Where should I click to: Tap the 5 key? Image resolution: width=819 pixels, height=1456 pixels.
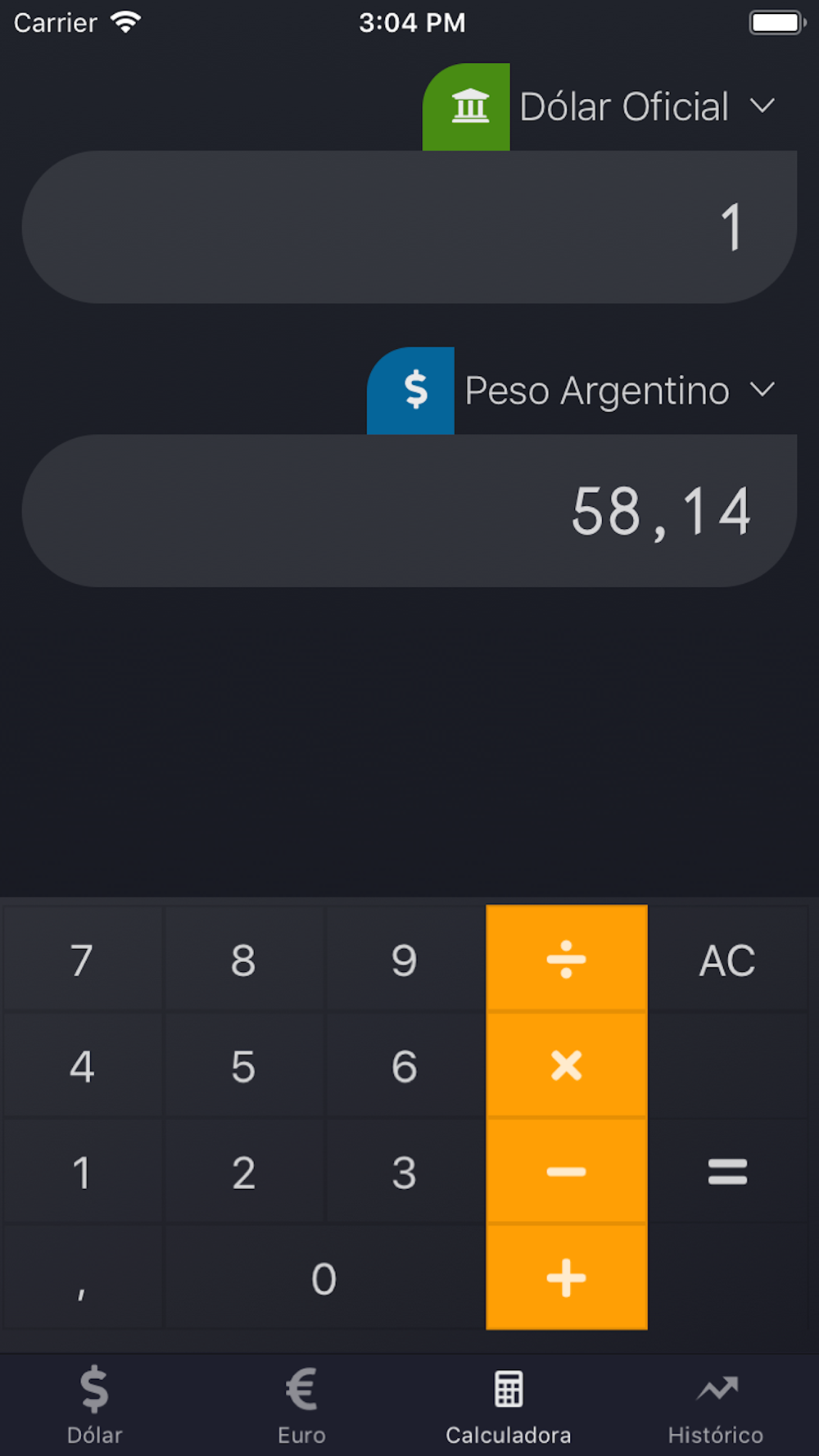point(243,1065)
